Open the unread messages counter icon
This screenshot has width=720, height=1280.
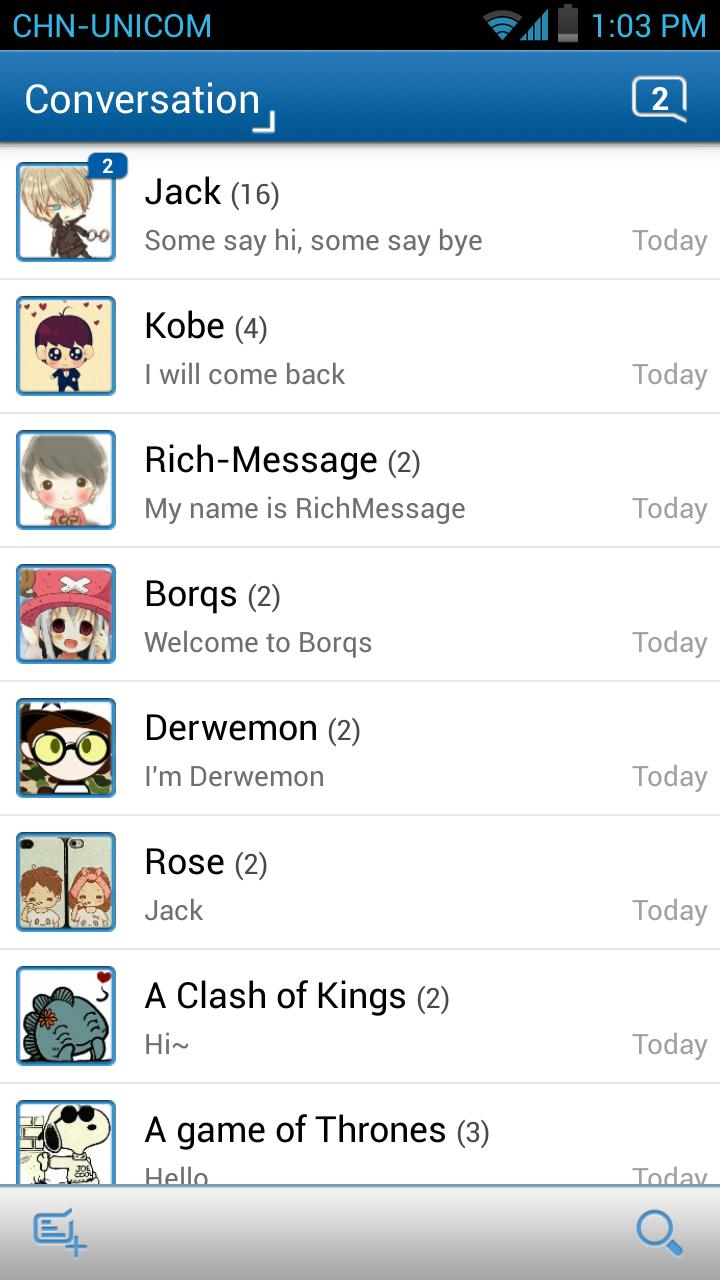(x=660, y=96)
